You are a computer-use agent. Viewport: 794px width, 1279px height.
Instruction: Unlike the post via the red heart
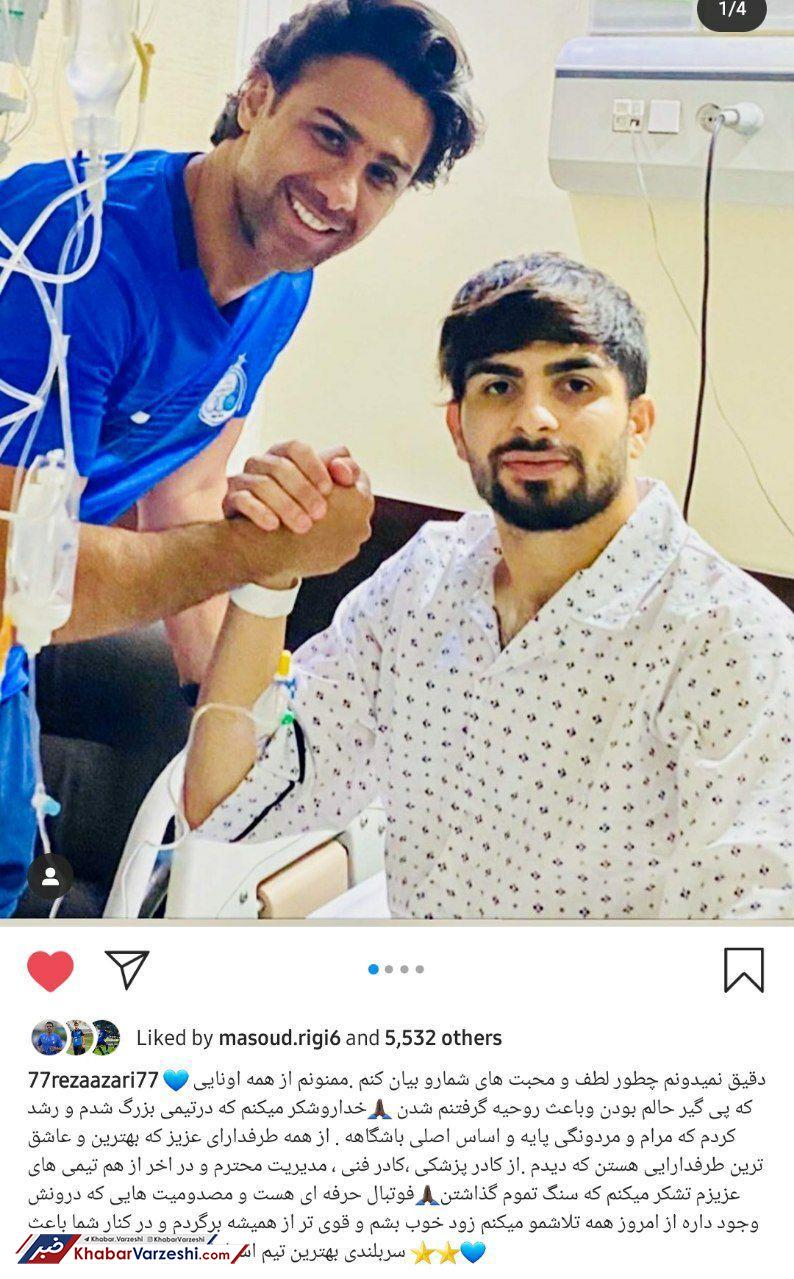(50, 970)
